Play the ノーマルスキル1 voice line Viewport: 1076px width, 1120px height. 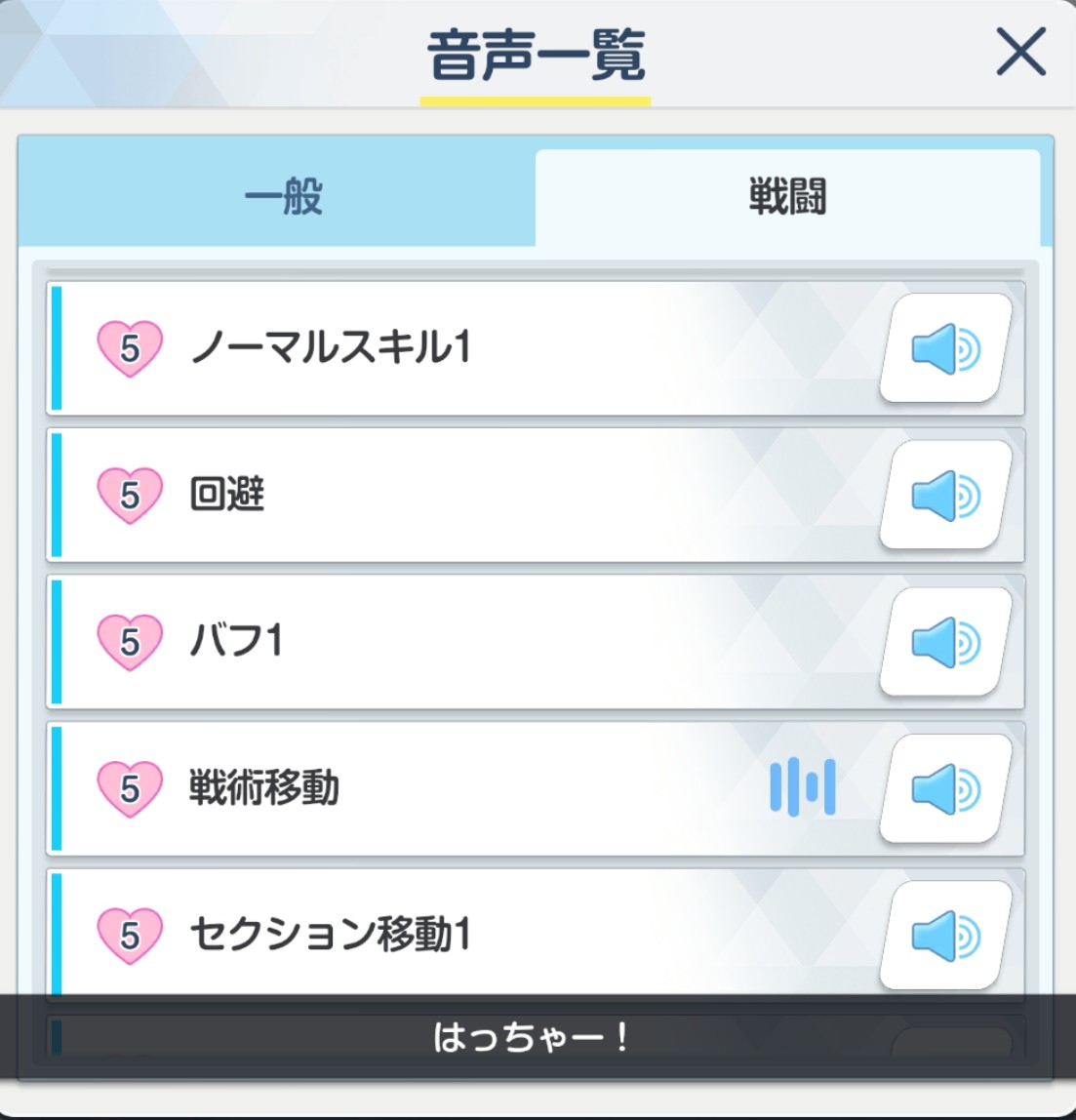click(x=946, y=348)
